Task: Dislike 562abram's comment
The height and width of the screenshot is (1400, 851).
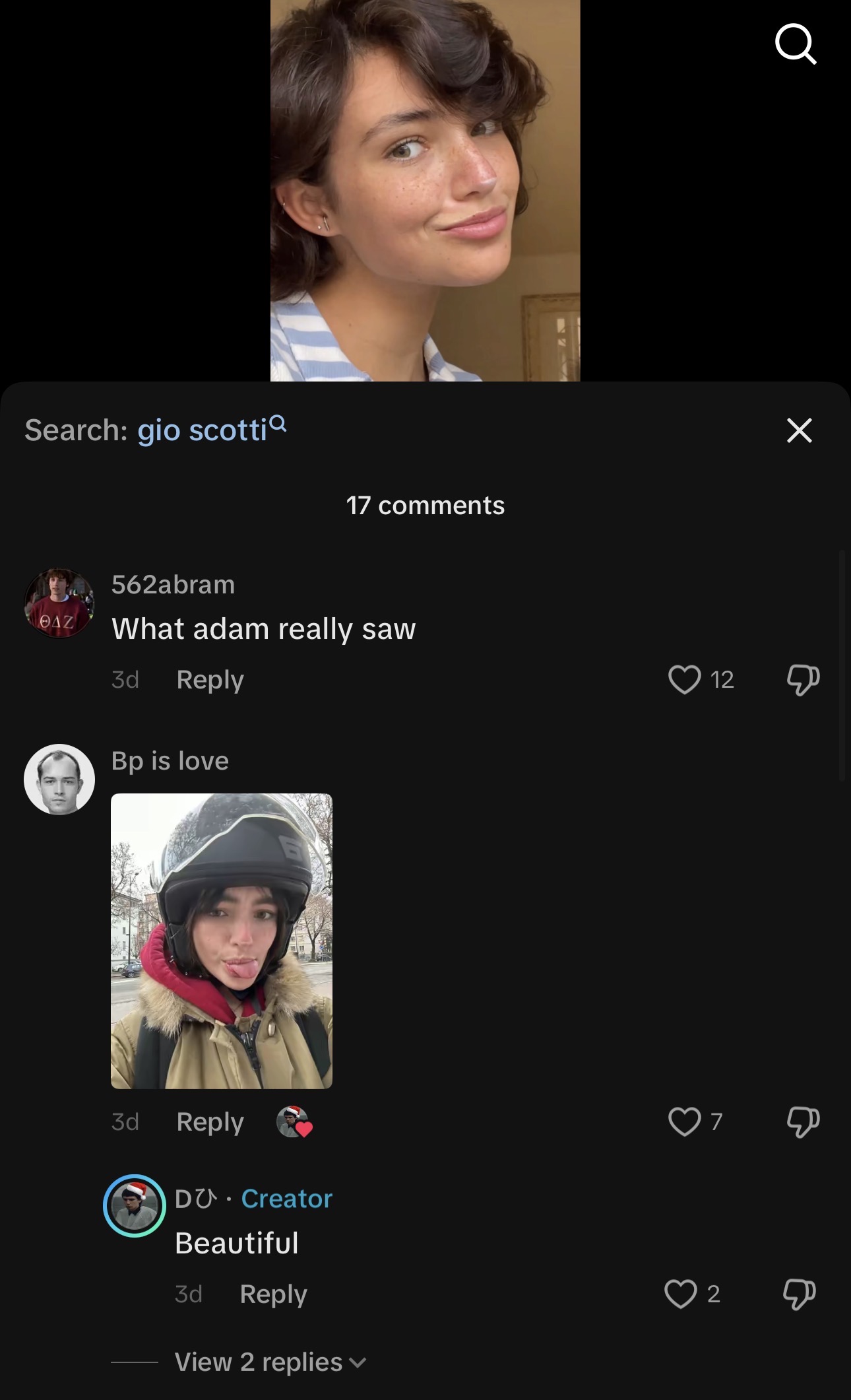Action: (x=803, y=679)
